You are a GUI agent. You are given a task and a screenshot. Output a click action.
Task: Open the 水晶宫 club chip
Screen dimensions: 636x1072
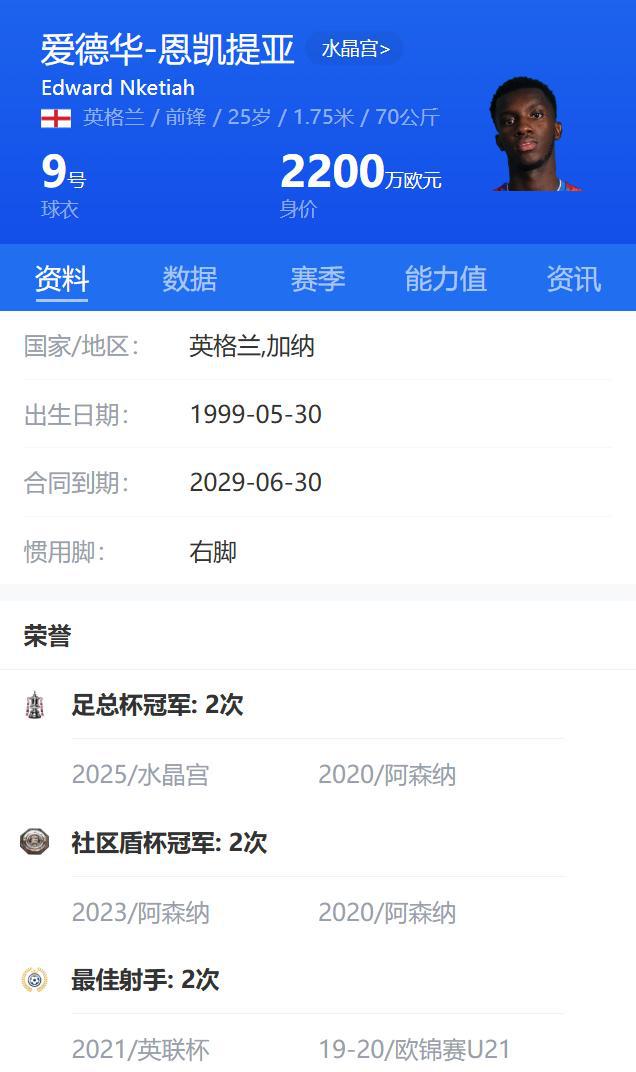355,48
